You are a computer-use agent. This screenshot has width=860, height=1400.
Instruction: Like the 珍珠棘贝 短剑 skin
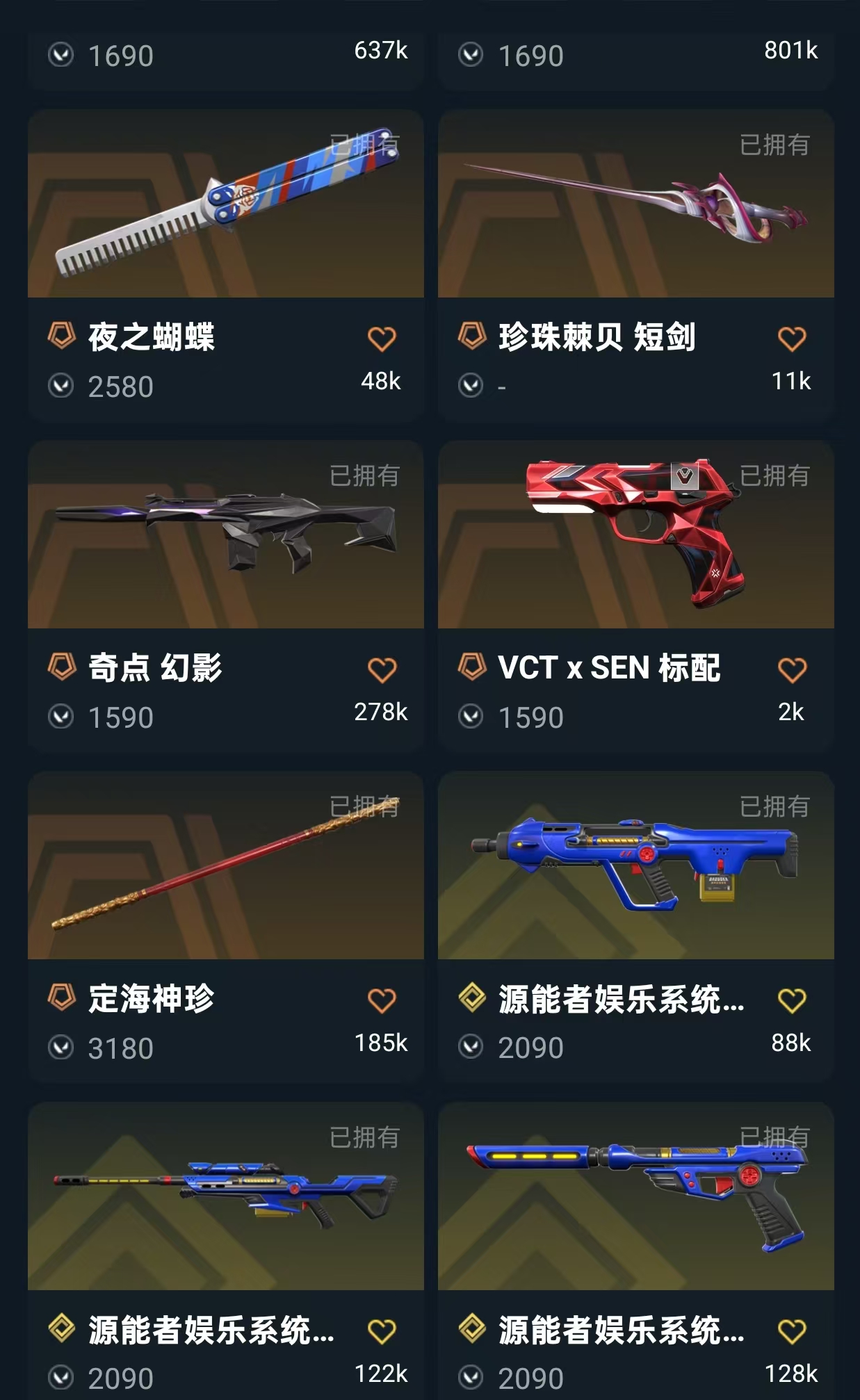click(792, 339)
